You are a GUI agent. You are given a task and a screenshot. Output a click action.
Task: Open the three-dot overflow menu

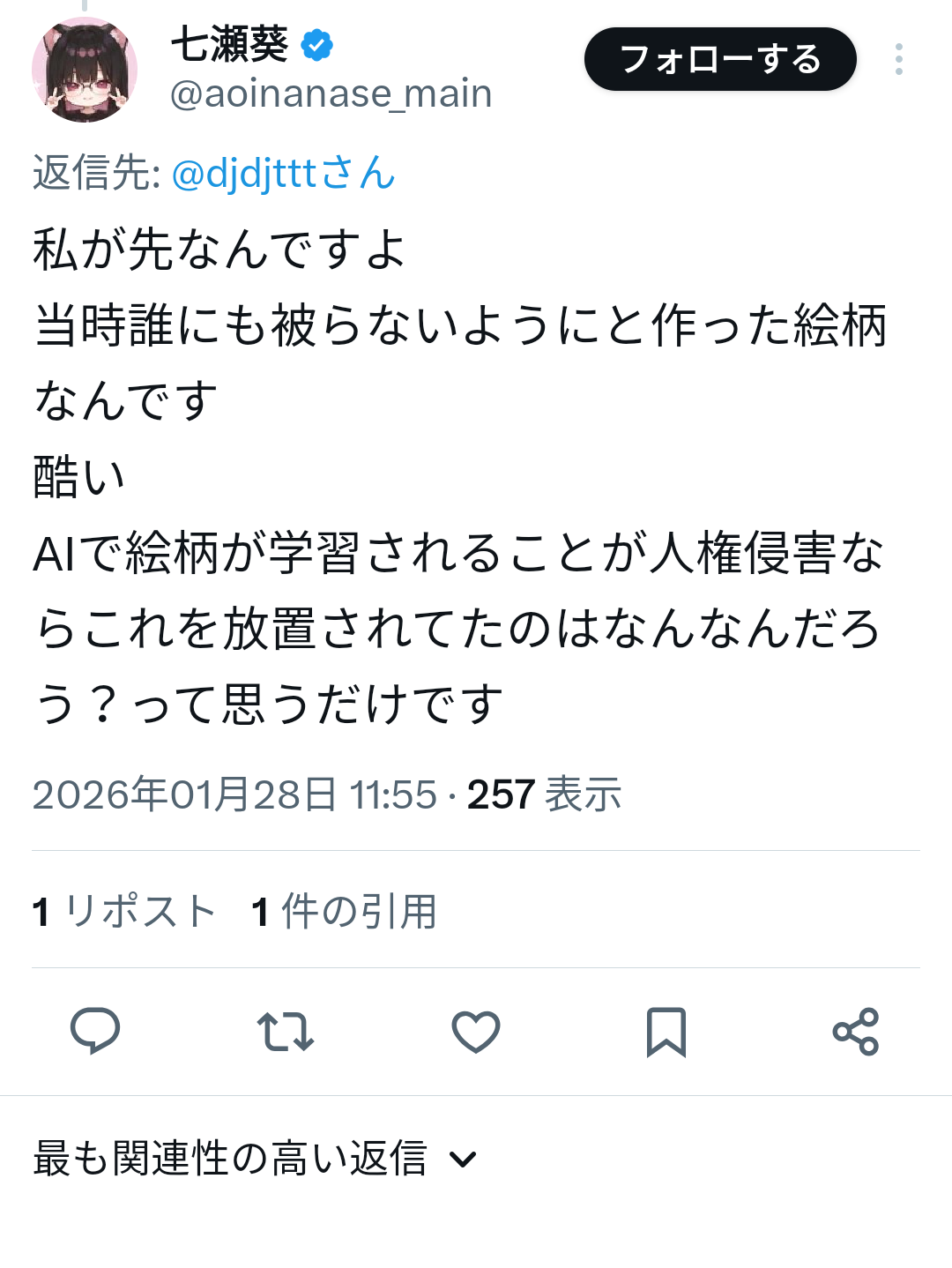click(898, 59)
